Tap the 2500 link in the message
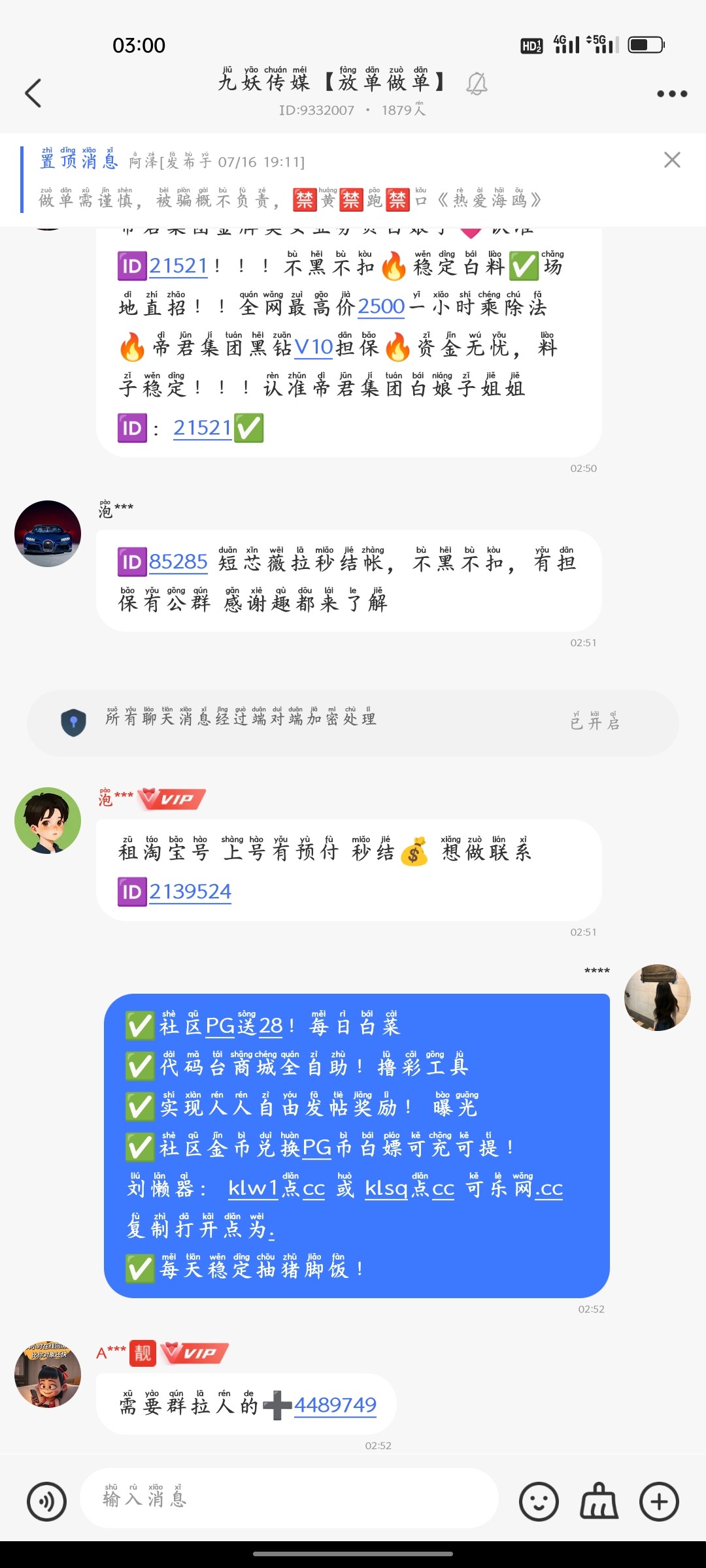 (381, 306)
